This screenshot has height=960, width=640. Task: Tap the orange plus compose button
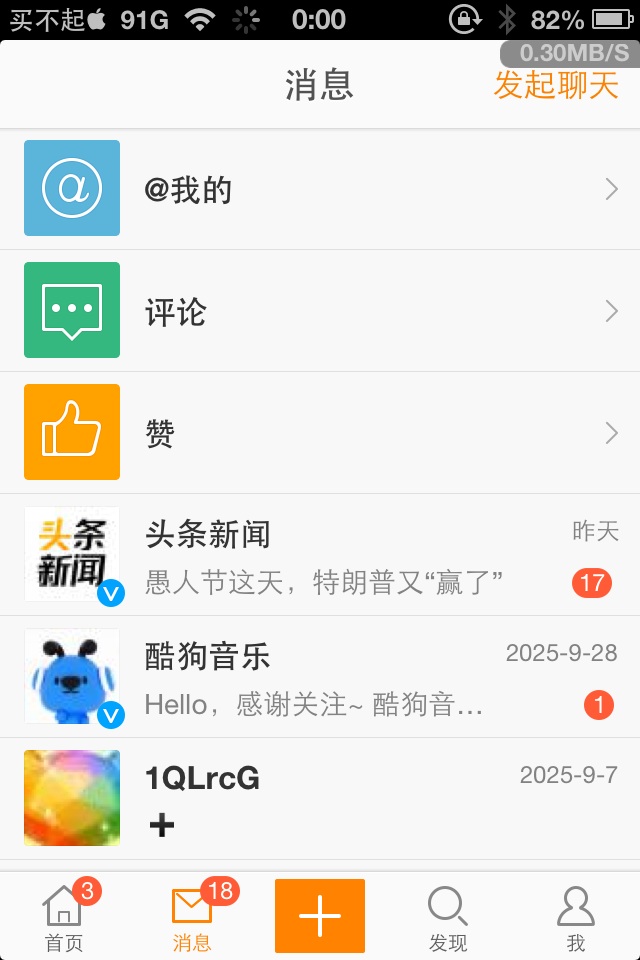320,916
